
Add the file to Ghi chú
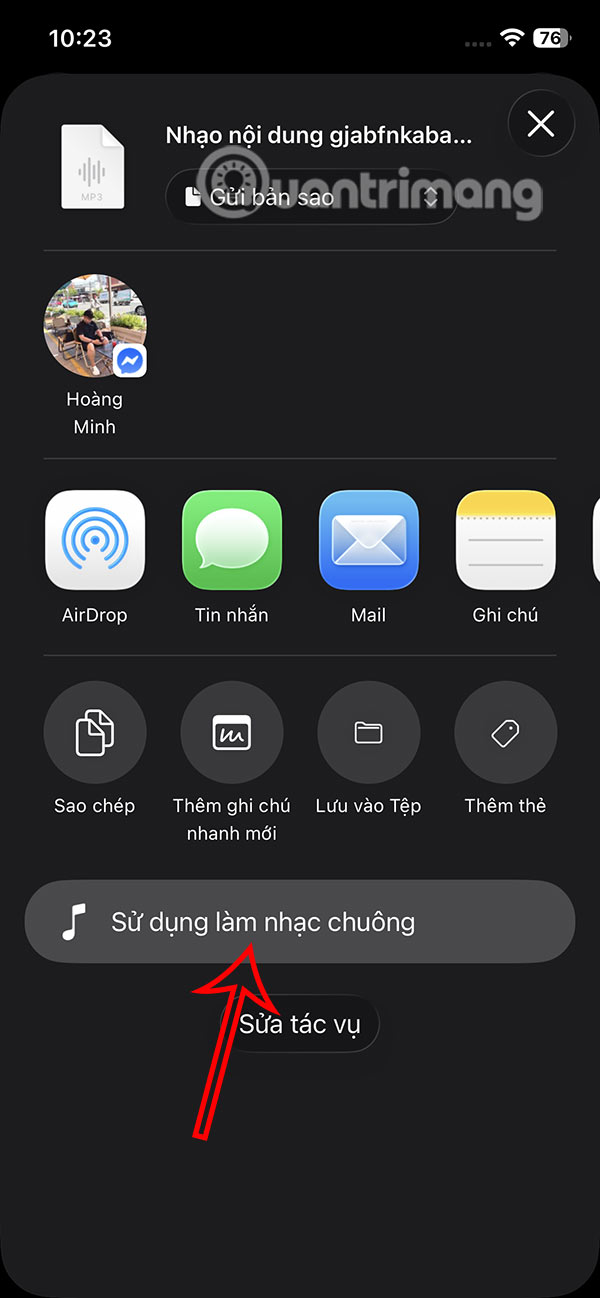point(505,541)
